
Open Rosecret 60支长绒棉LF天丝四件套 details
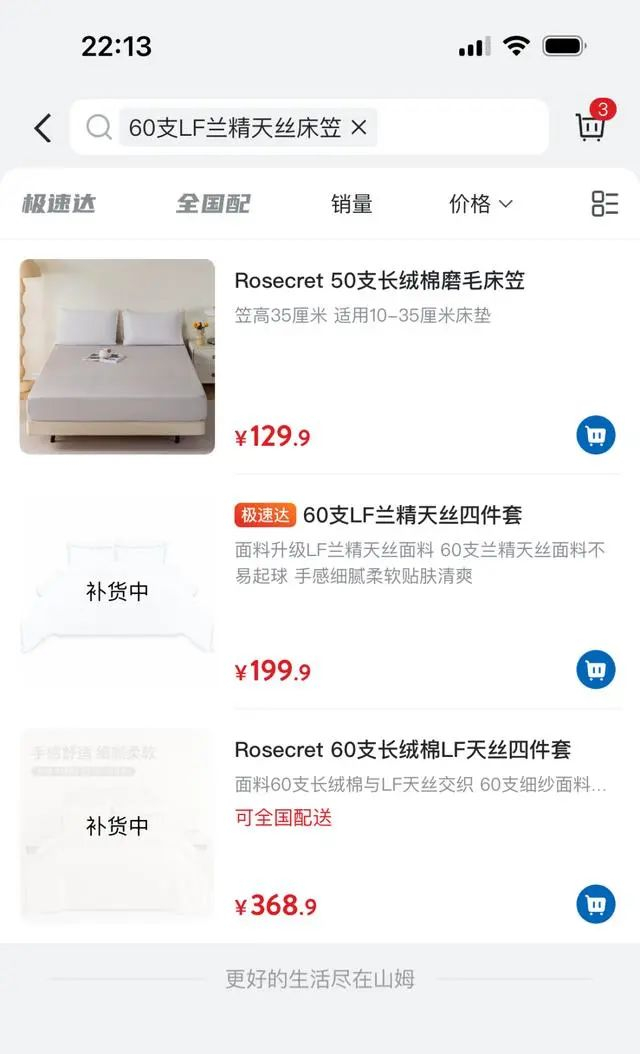(402, 749)
